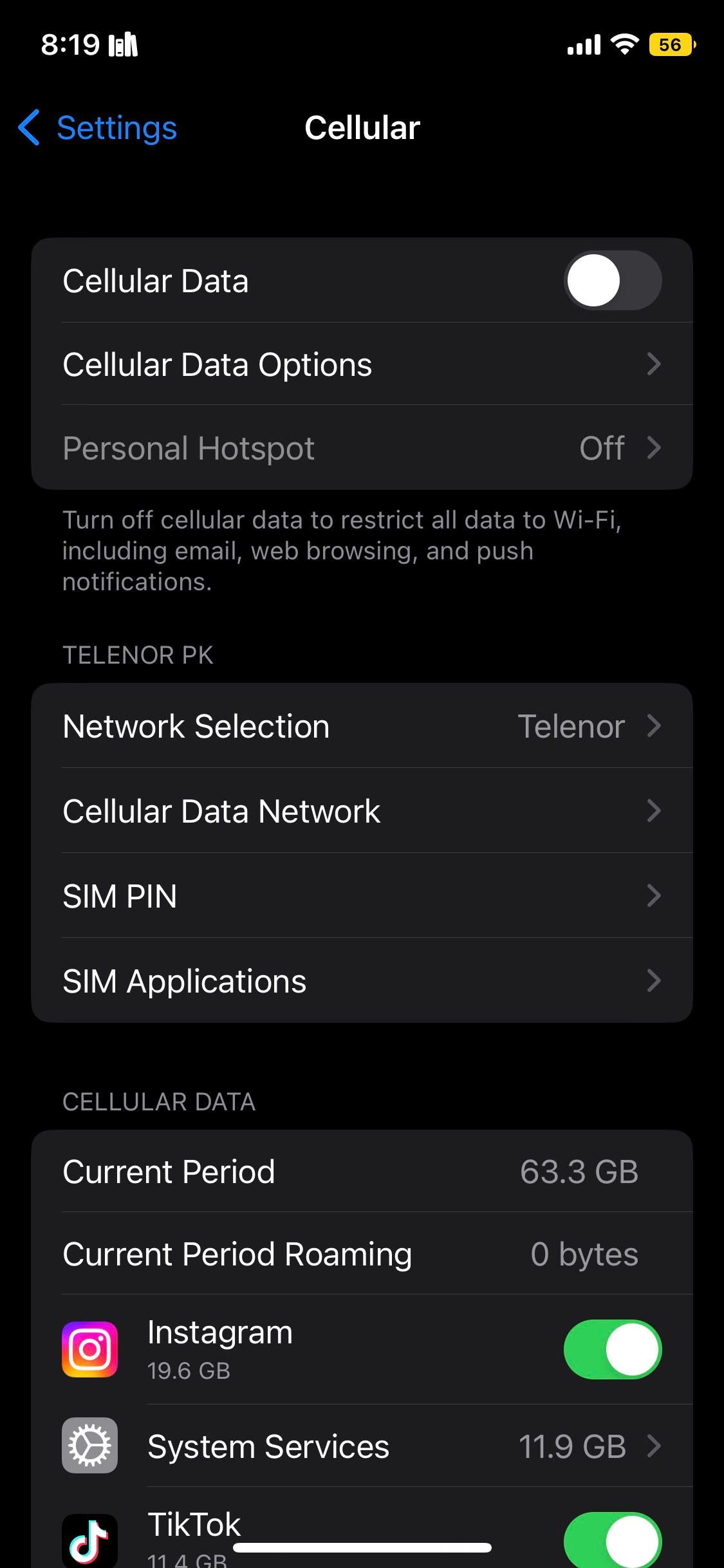This screenshot has width=724, height=1568.
Task: Open the Personal Hotspot settings
Action: tap(362, 448)
